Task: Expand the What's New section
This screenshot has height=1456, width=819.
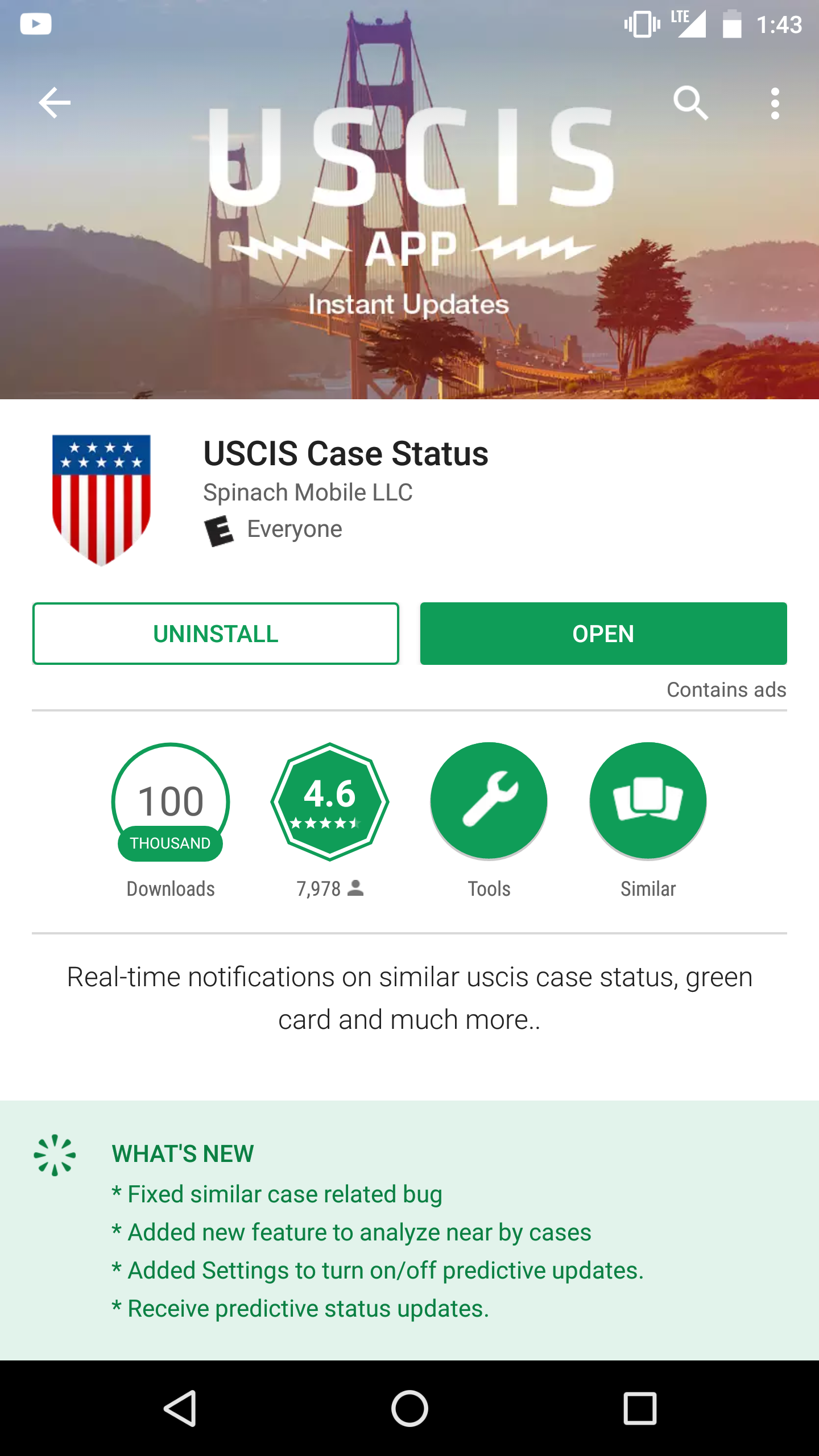Action: 409,1230
